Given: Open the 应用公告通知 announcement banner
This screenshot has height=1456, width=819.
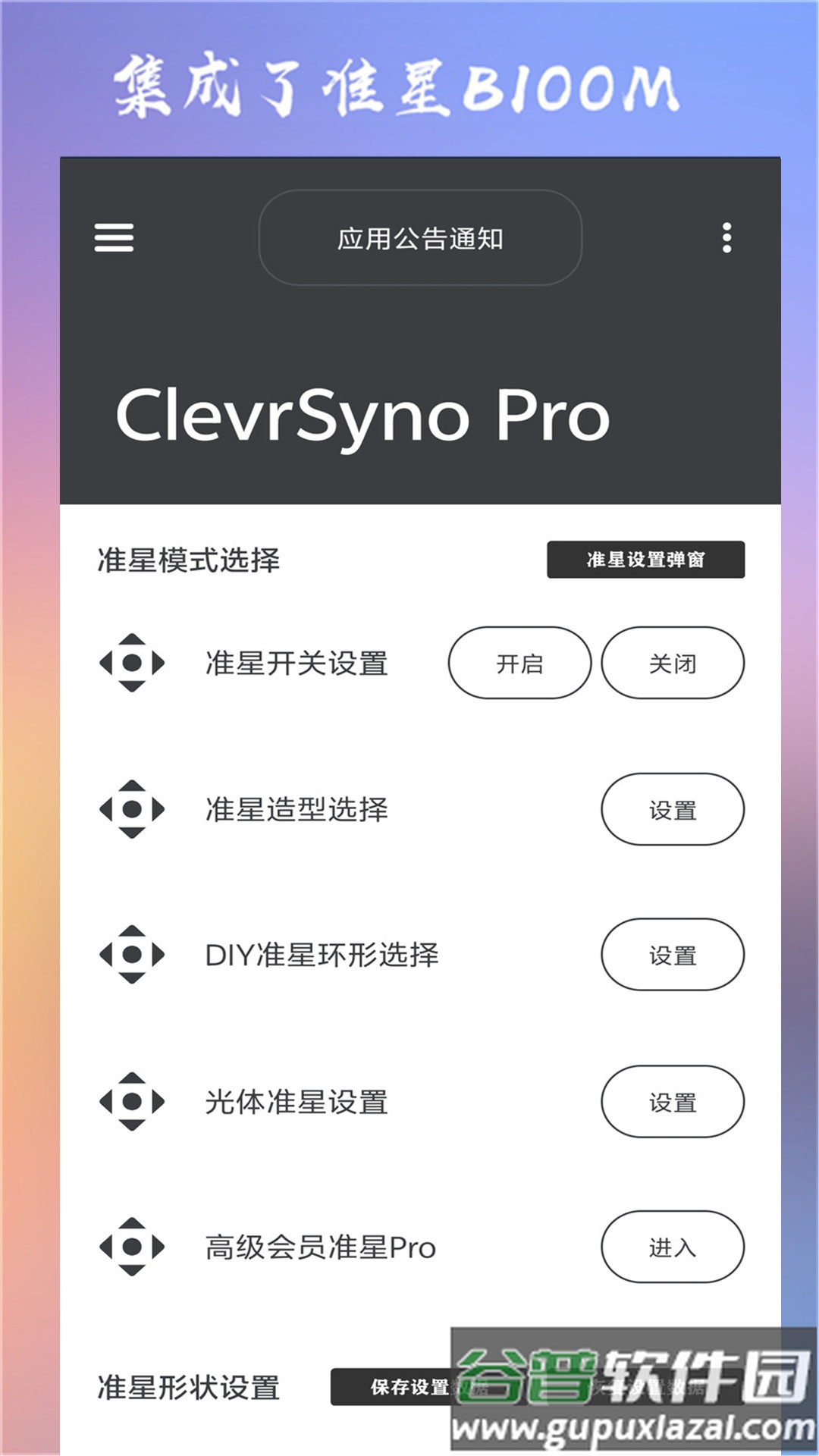Looking at the screenshot, I should coord(419,239).
